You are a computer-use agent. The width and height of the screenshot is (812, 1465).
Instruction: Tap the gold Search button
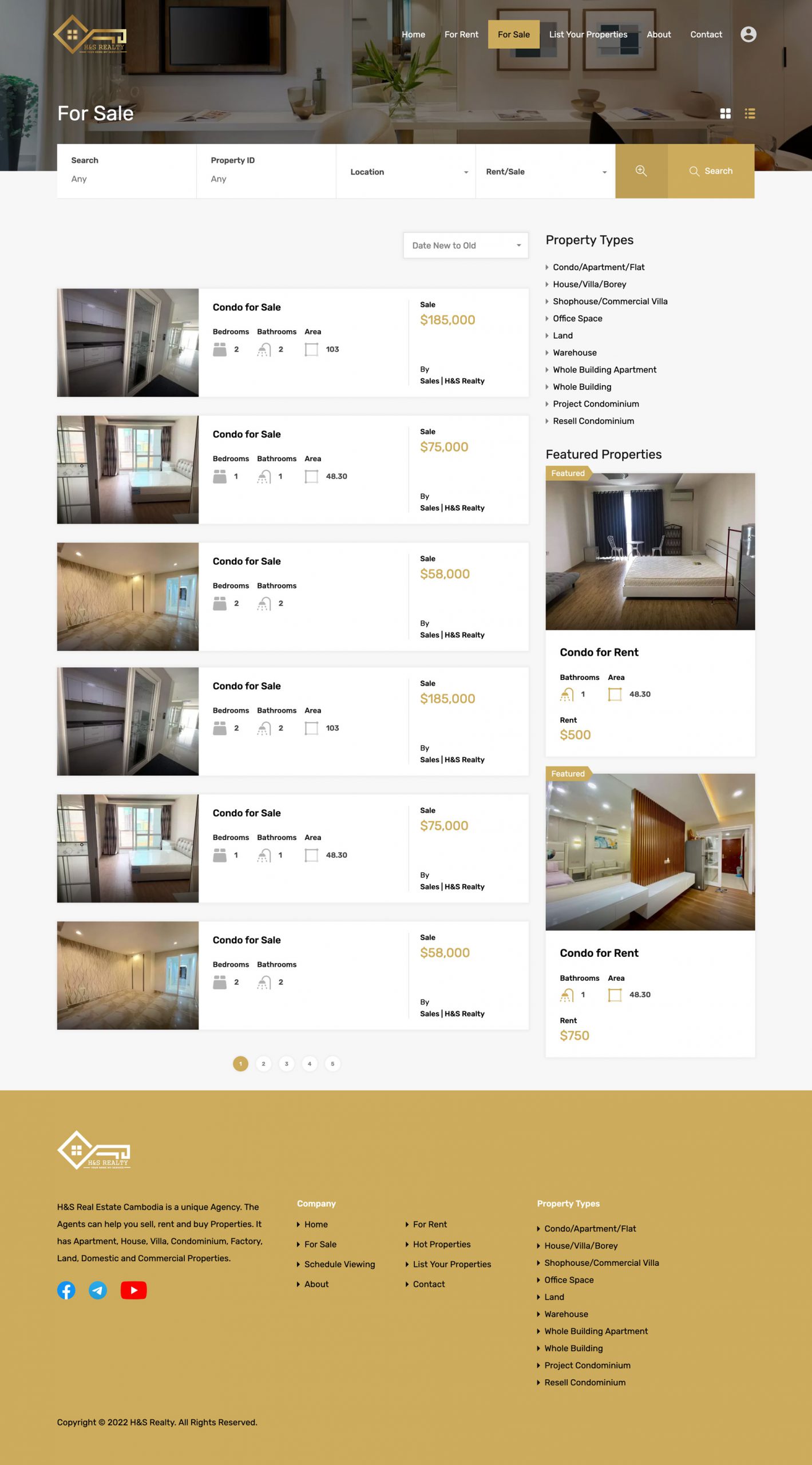[711, 171]
